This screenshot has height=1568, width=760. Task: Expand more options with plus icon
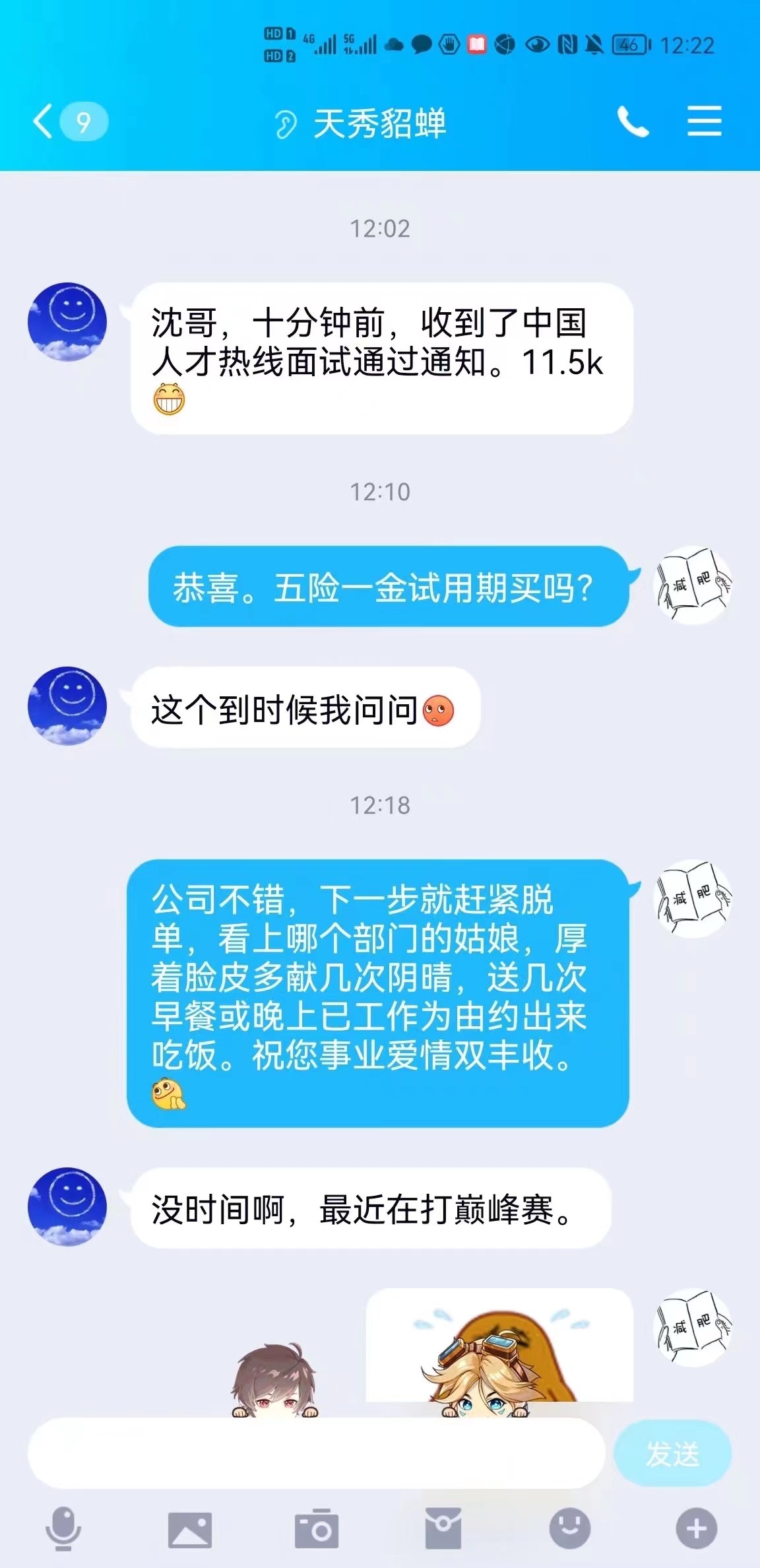point(697,1528)
